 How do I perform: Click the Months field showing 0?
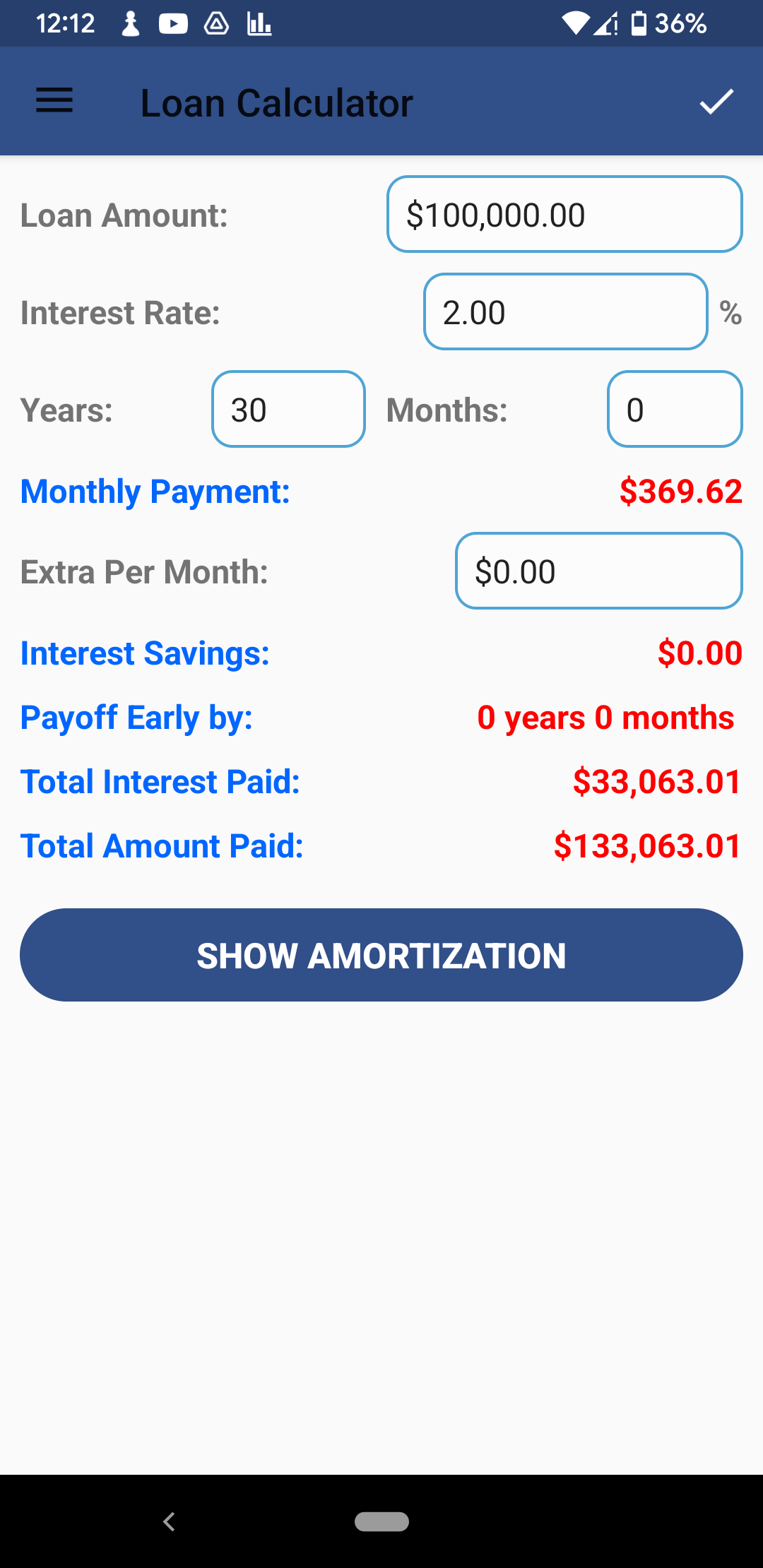click(x=674, y=410)
